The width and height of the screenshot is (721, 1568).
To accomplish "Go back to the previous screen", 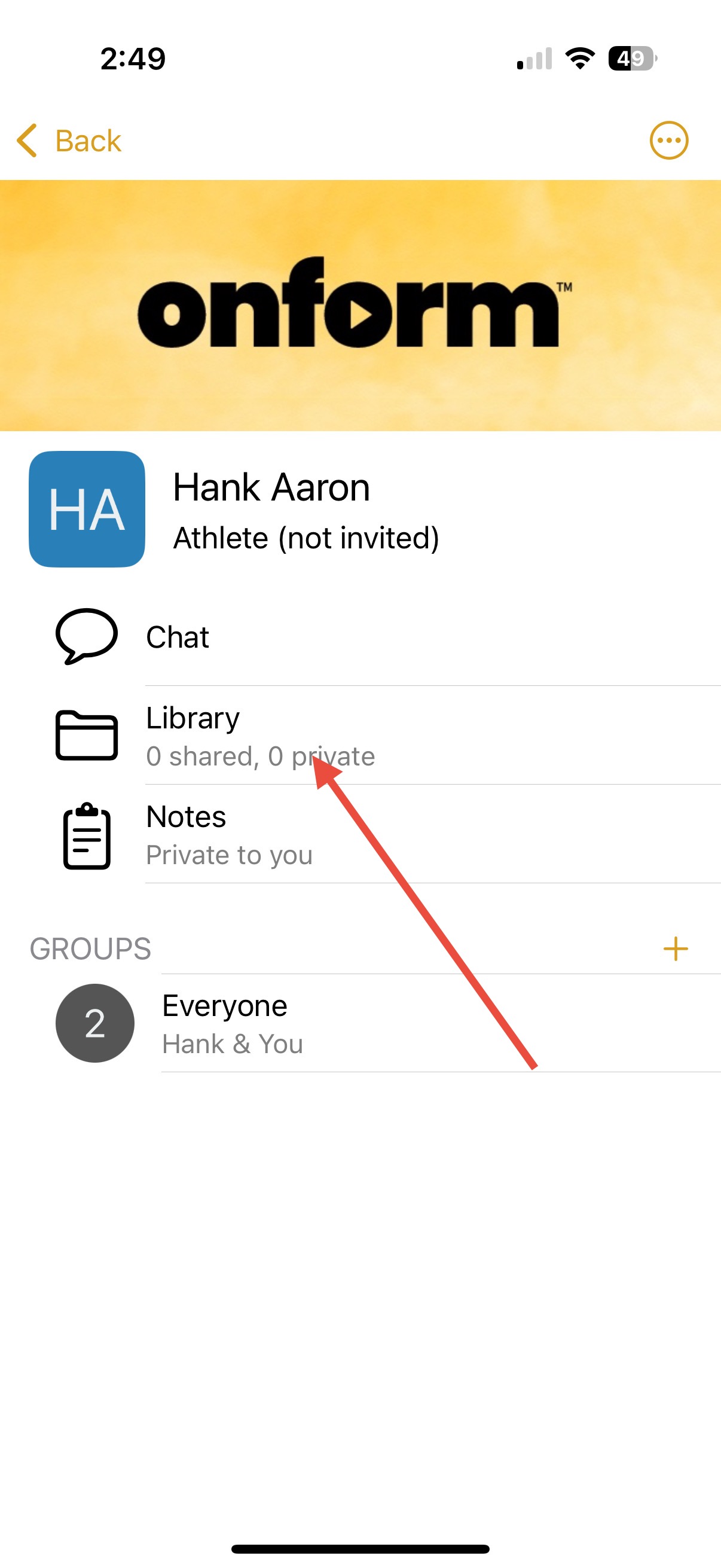I will coord(69,141).
